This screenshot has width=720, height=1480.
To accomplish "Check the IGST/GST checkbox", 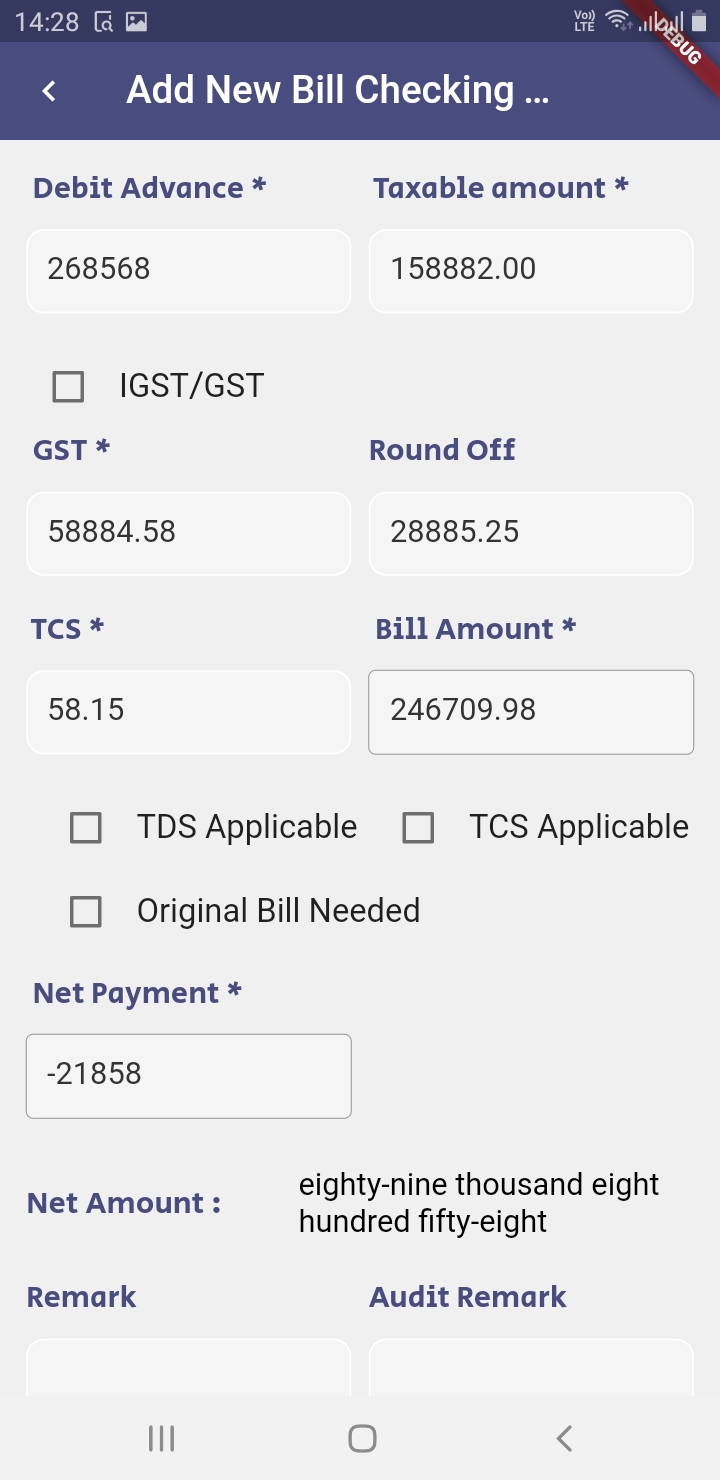I will [x=68, y=387].
